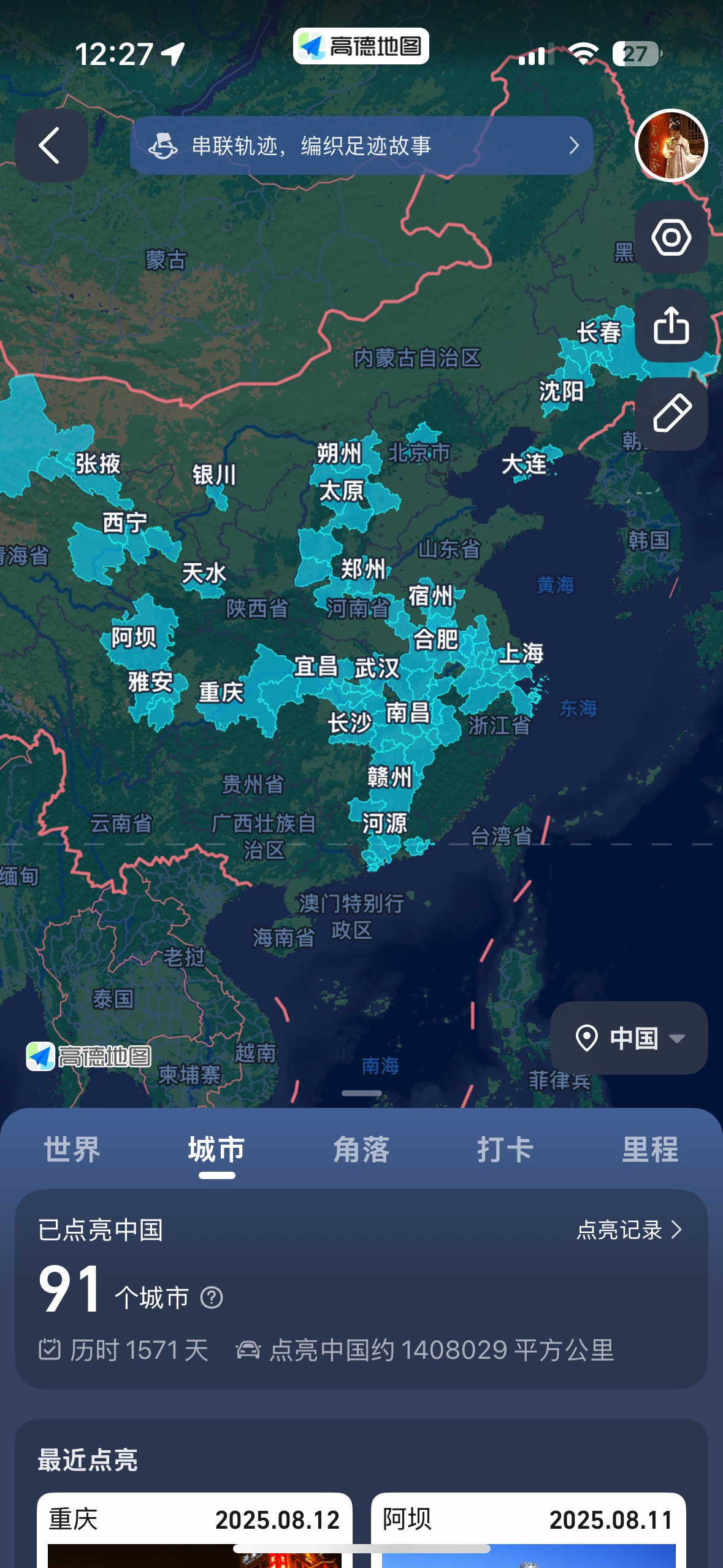Switch to the 世界 tab

point(72,1150)
